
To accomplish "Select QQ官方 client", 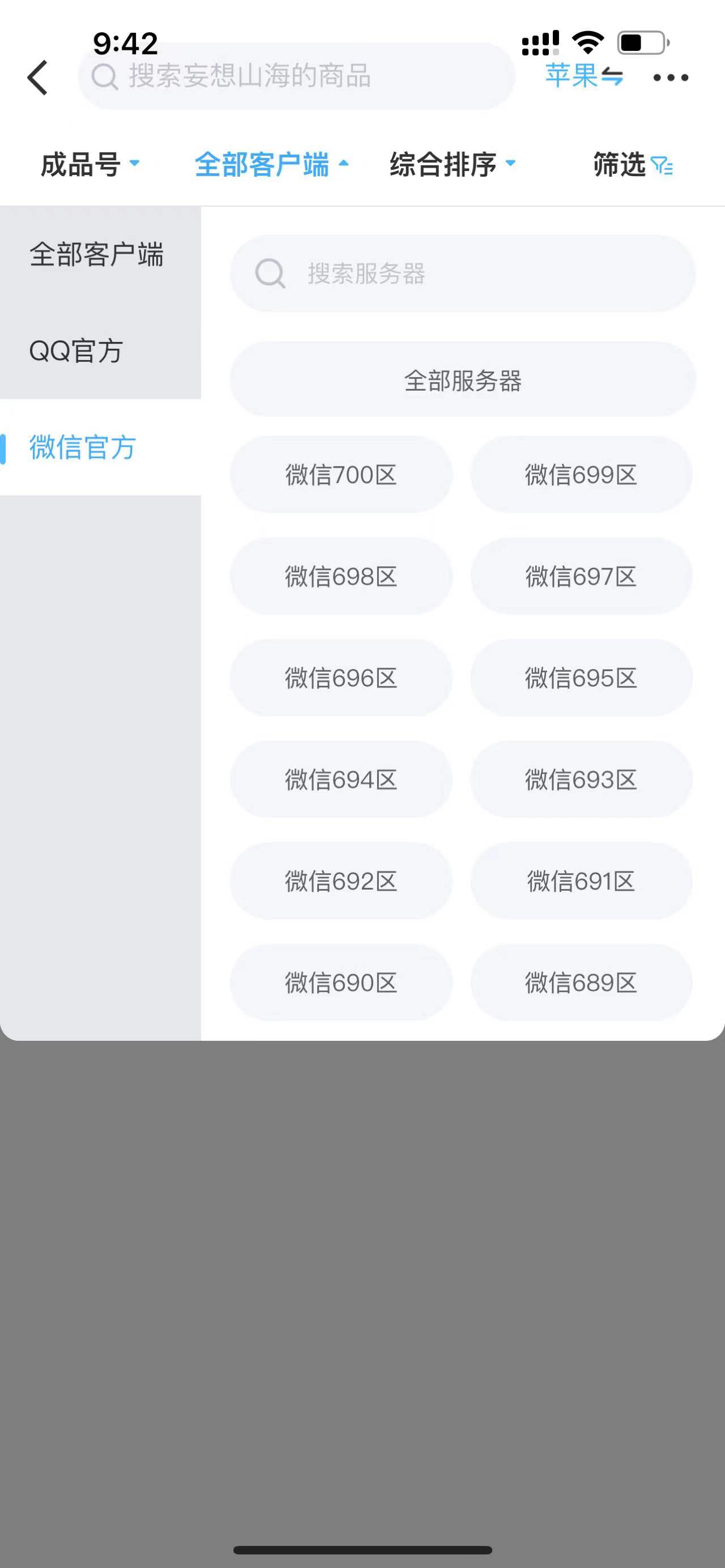I will click(76, 351).
